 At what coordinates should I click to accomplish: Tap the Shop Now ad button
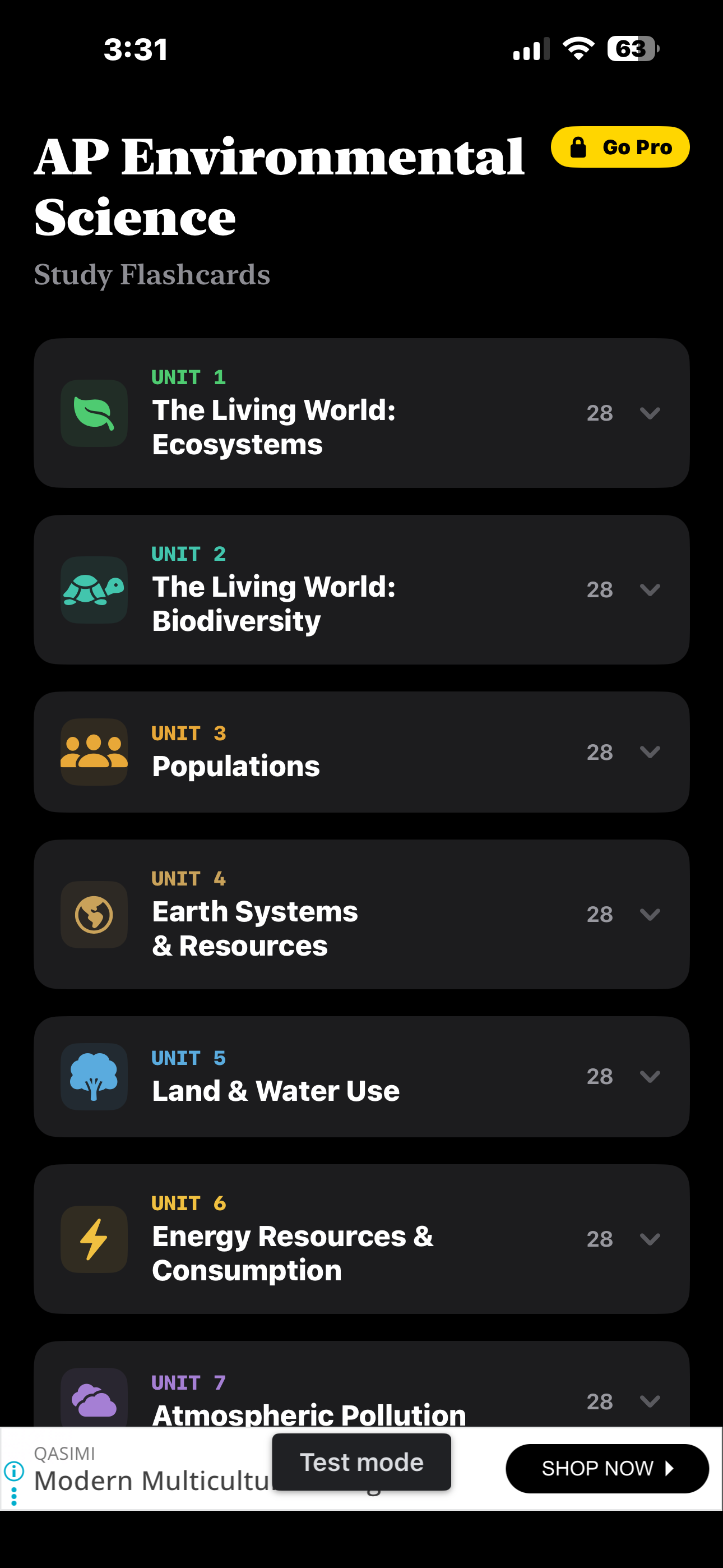(607, 1468)
